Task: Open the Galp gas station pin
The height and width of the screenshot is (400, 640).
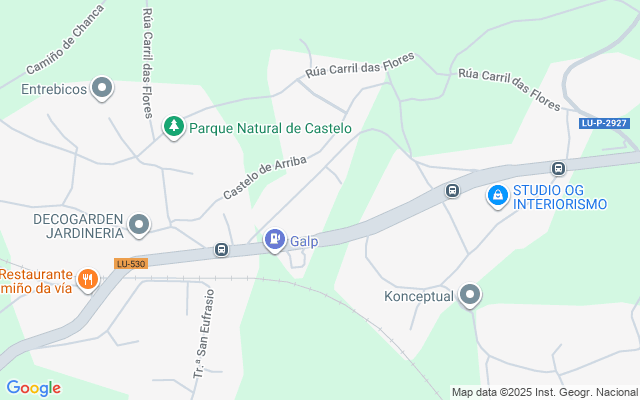Action: (274, 240)
